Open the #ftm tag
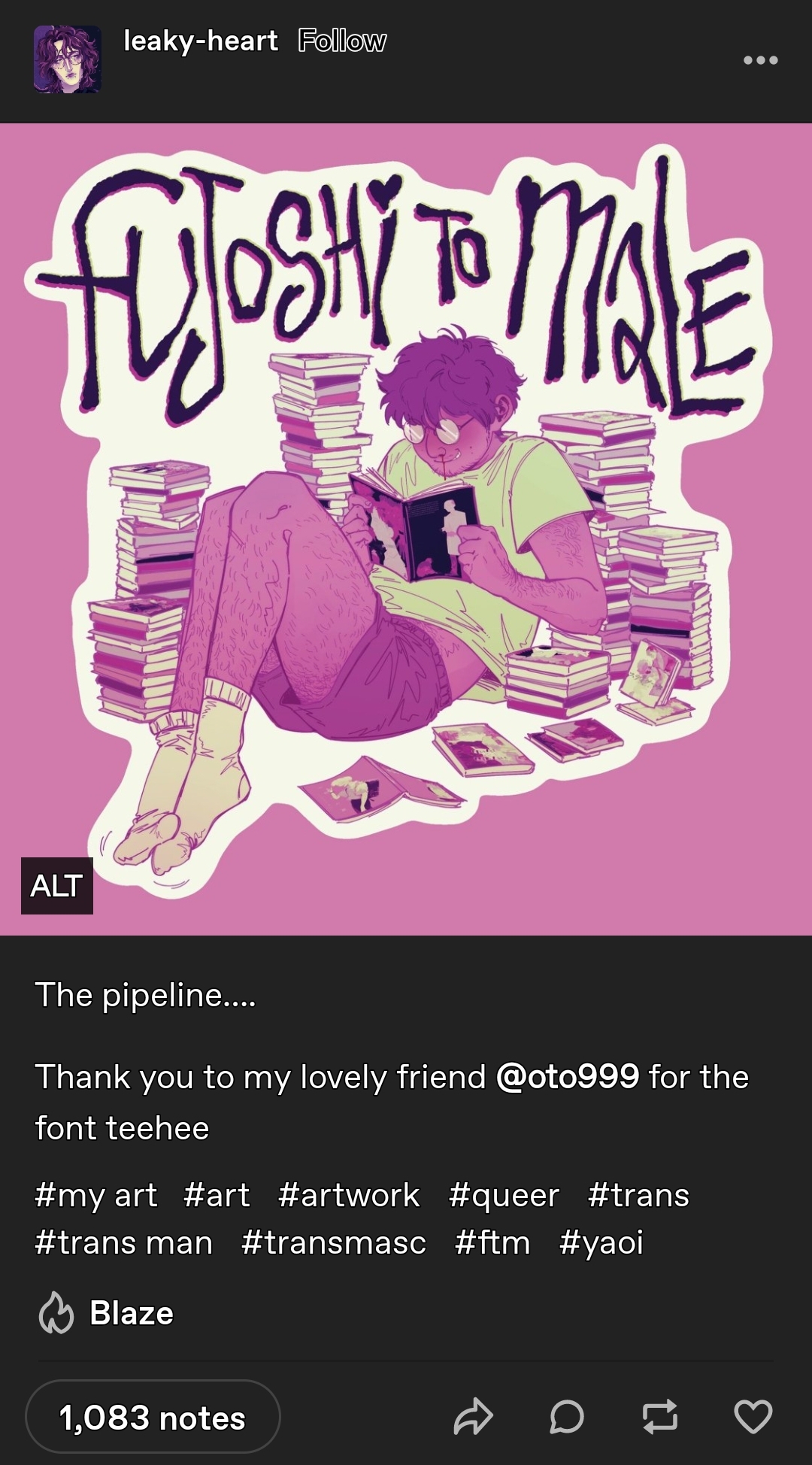 [492, 1242]
